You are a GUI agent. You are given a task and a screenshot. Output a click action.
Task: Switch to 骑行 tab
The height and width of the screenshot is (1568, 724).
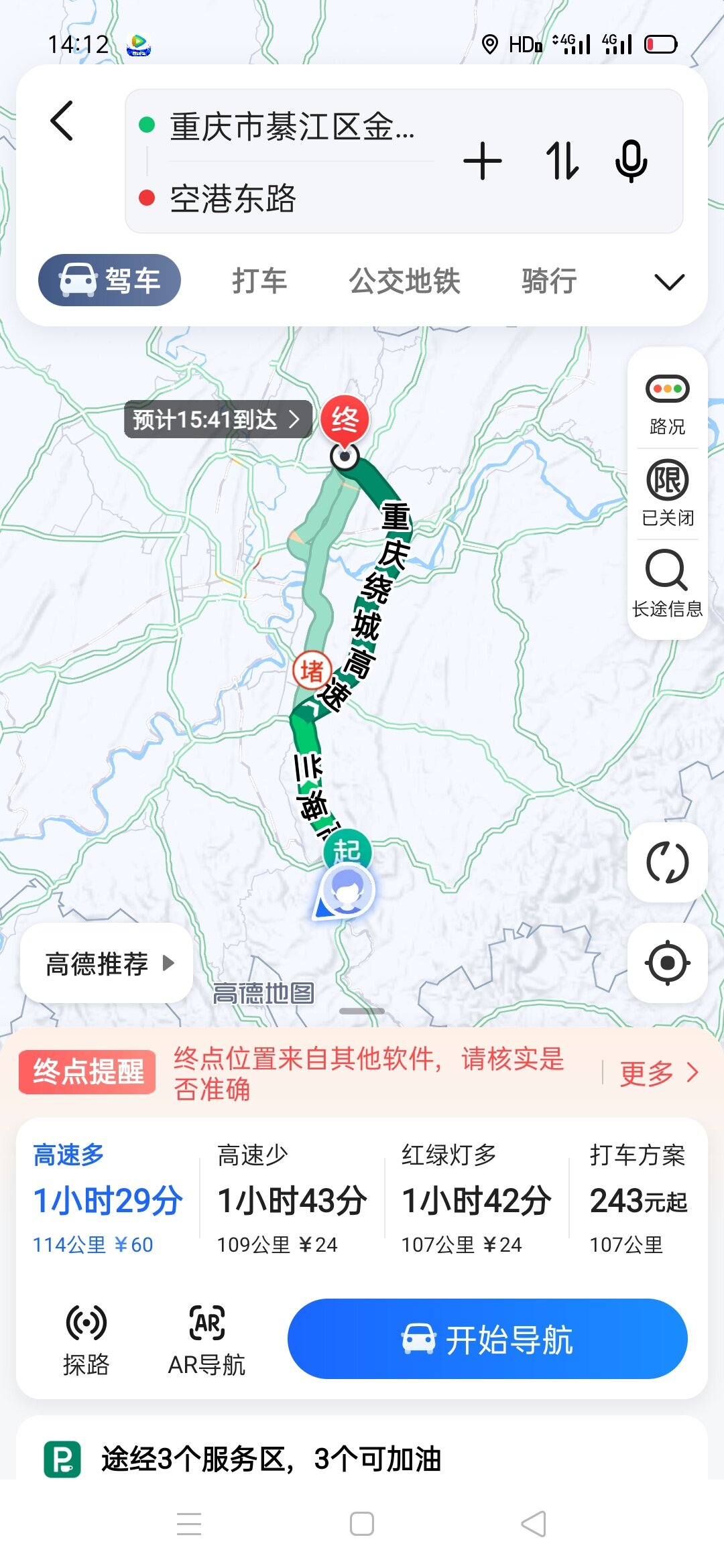pyautogui.click(x=549, y=280)
